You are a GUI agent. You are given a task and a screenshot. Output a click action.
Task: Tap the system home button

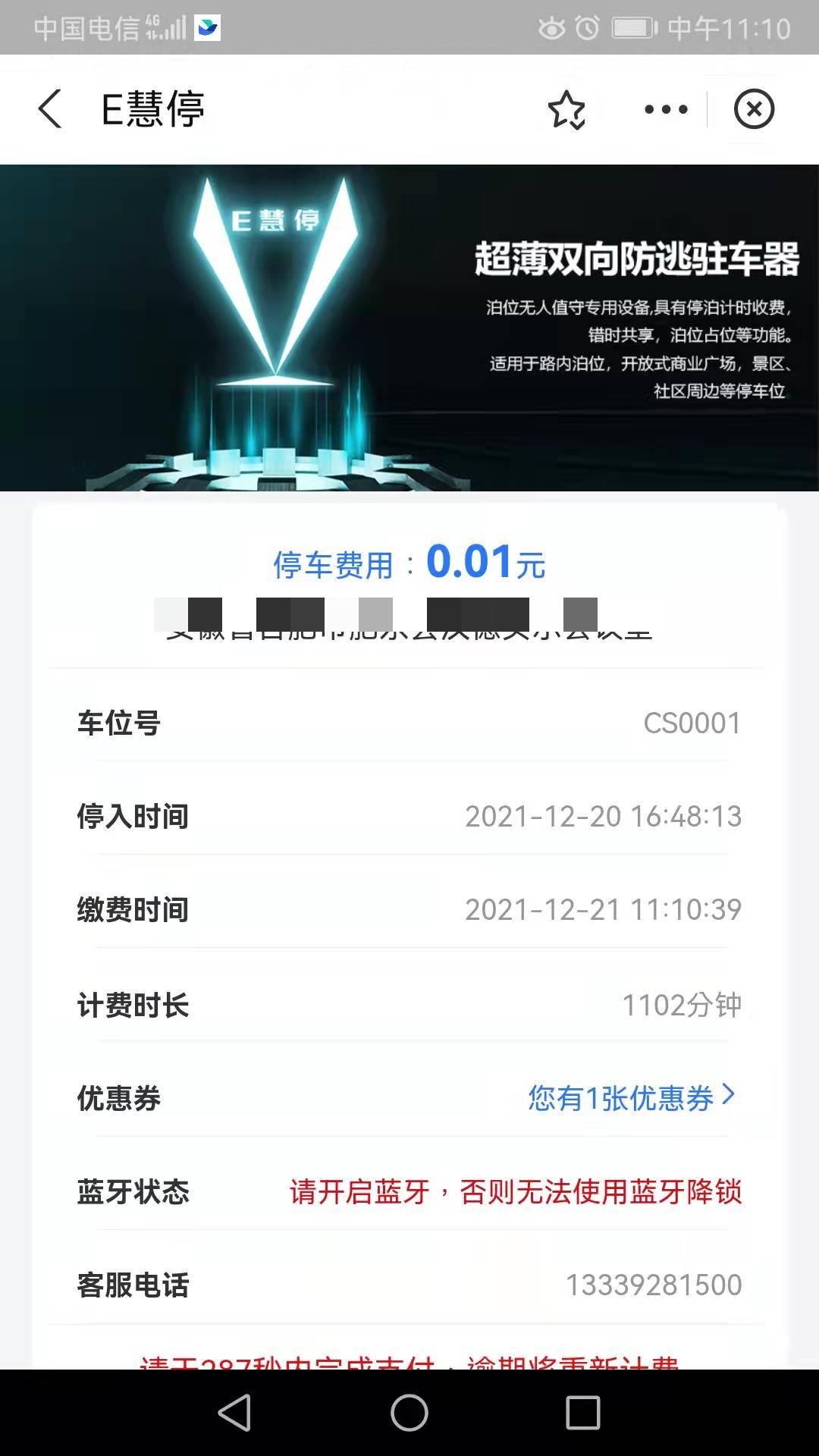click(409, 1413)
